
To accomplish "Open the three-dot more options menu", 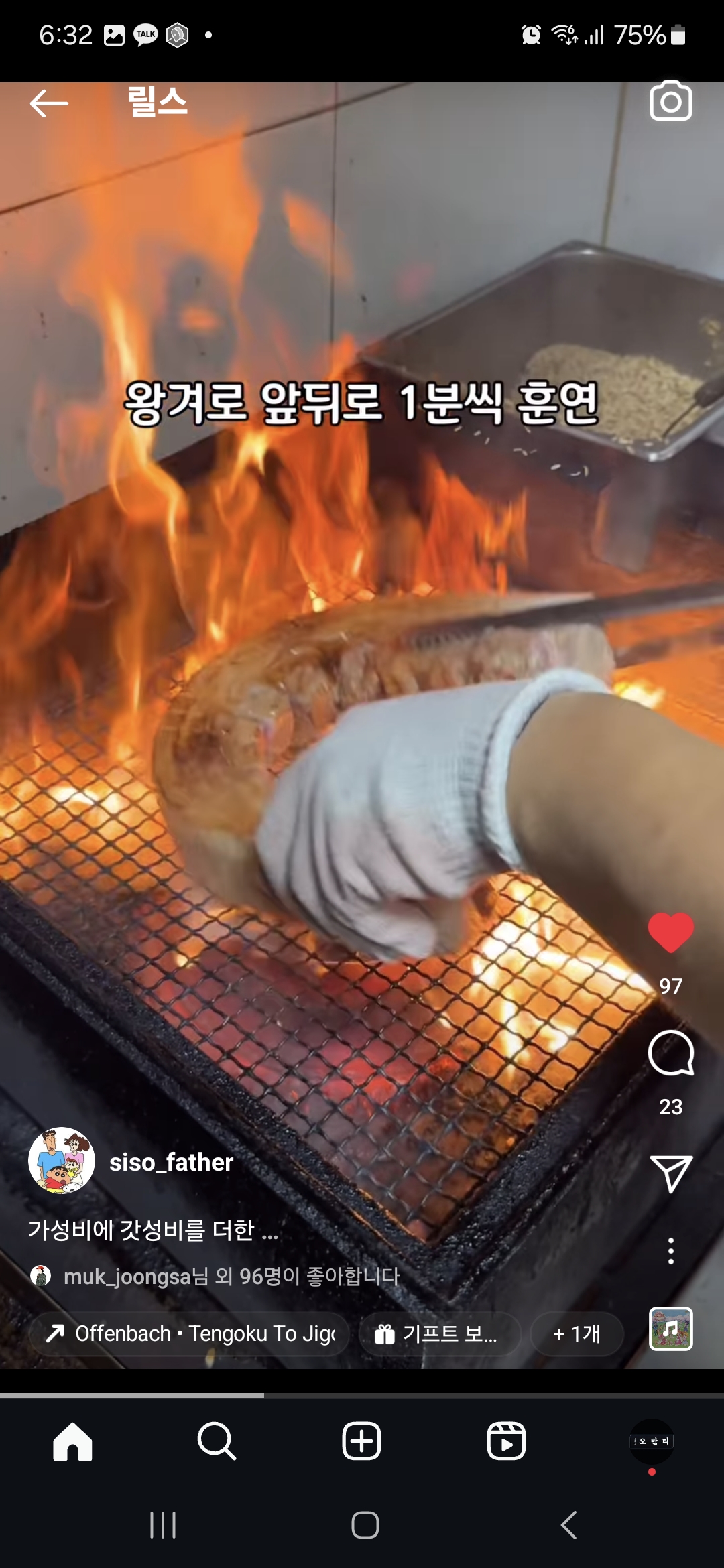I will click(670, 1251).
